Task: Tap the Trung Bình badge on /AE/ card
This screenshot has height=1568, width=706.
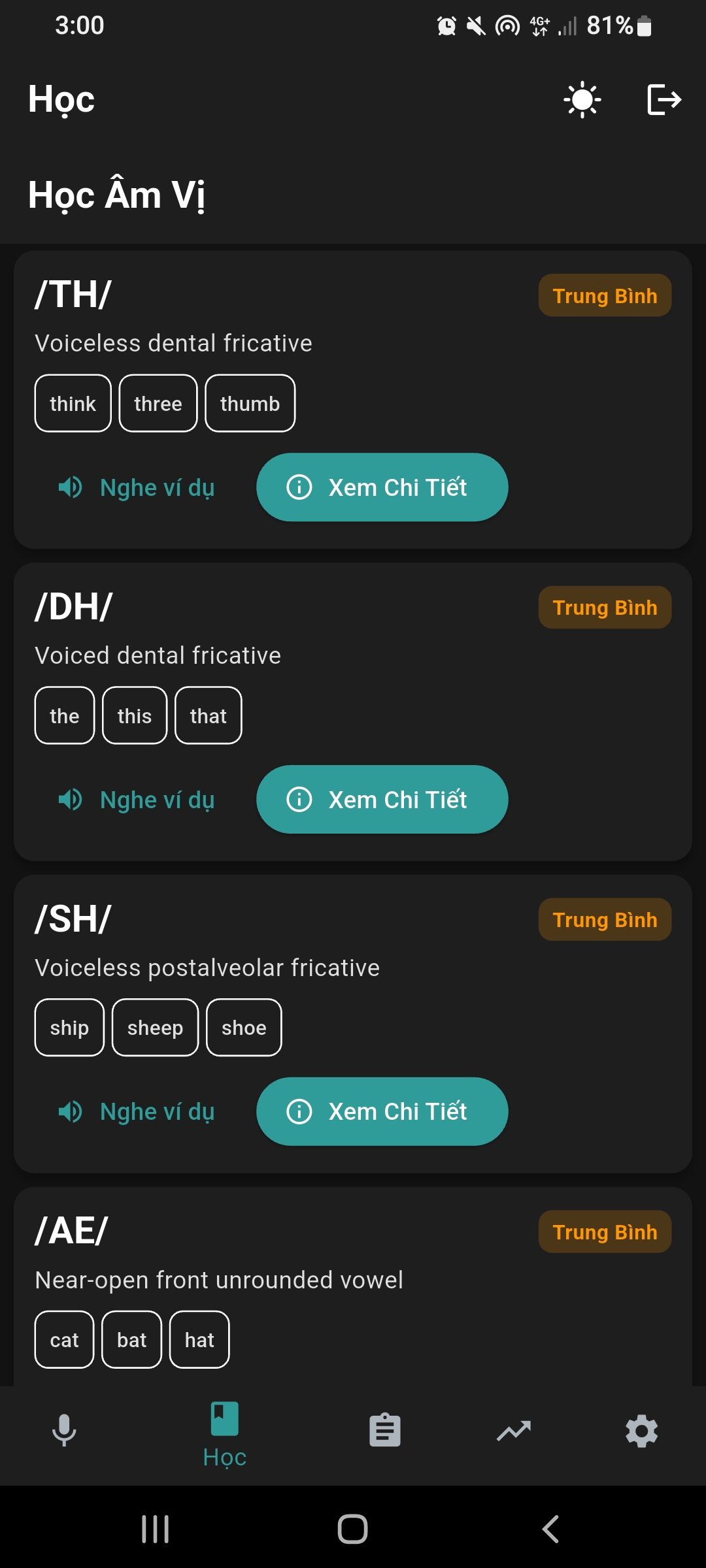Action: click(604, 1232)
